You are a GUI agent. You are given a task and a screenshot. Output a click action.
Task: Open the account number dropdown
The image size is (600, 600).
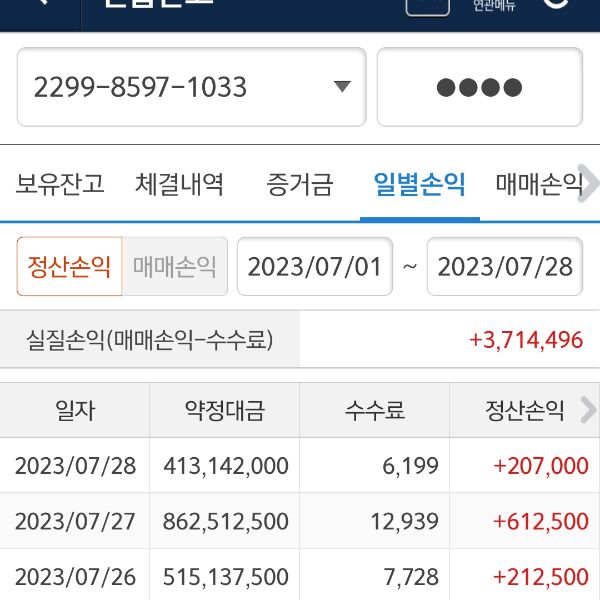342,87
